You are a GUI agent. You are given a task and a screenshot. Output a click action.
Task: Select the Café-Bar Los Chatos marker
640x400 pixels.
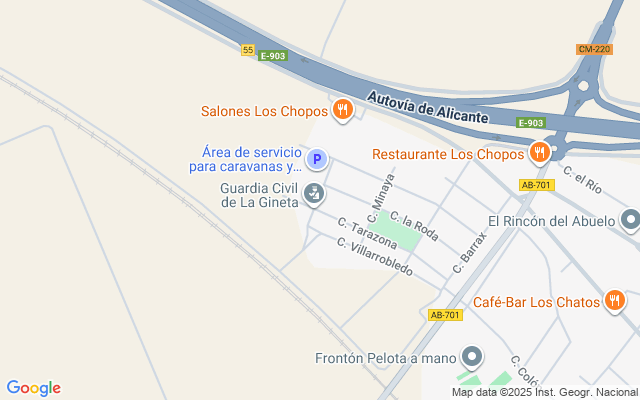[615, 301]
